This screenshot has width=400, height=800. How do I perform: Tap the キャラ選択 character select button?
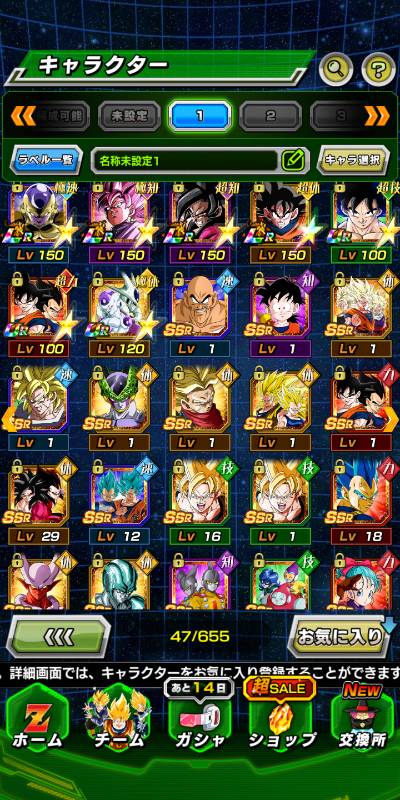point(354,160)
